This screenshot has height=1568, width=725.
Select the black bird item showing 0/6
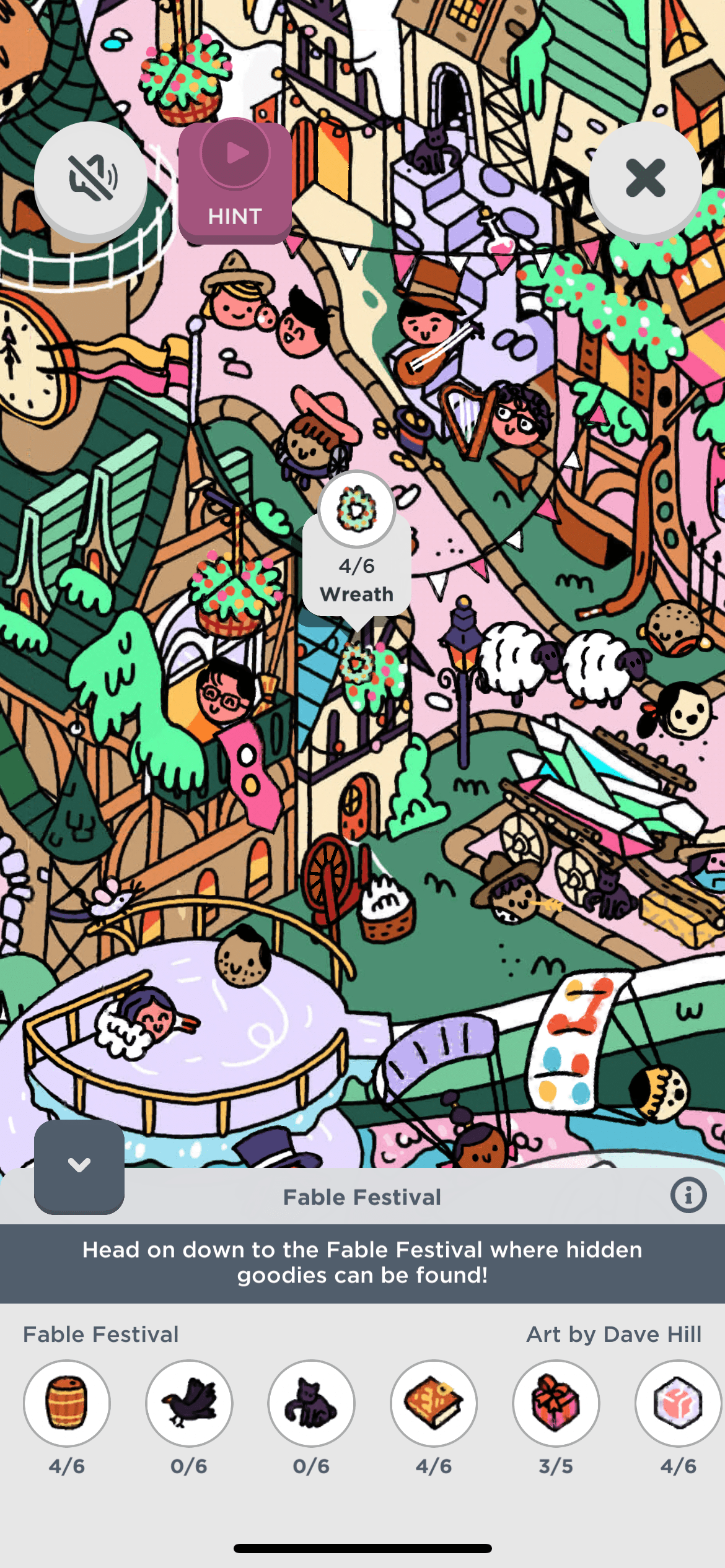click(189, 1403)
